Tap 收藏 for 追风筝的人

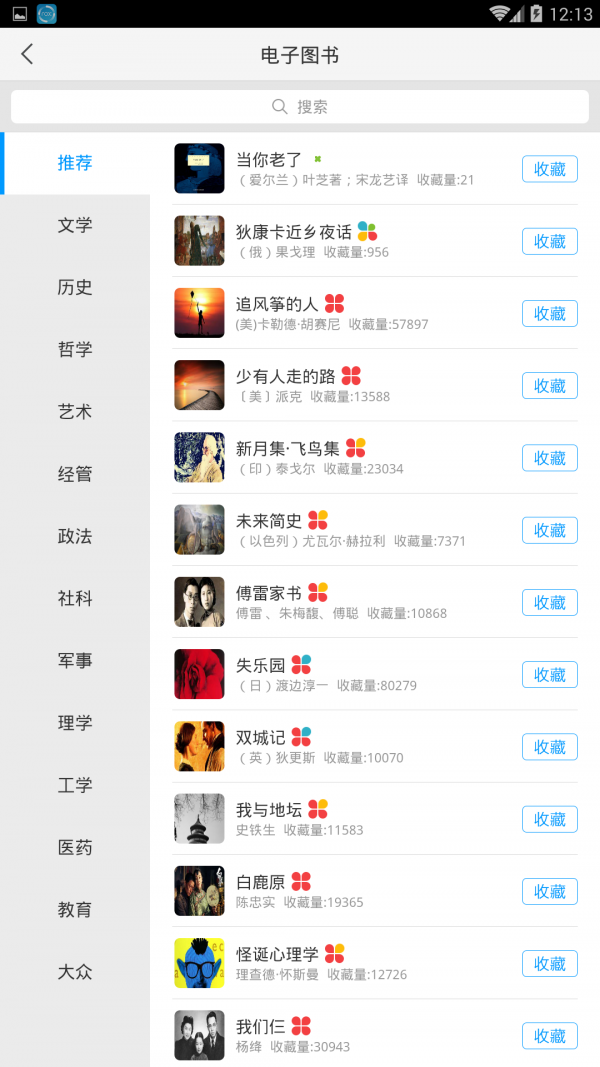pos(549,313)
